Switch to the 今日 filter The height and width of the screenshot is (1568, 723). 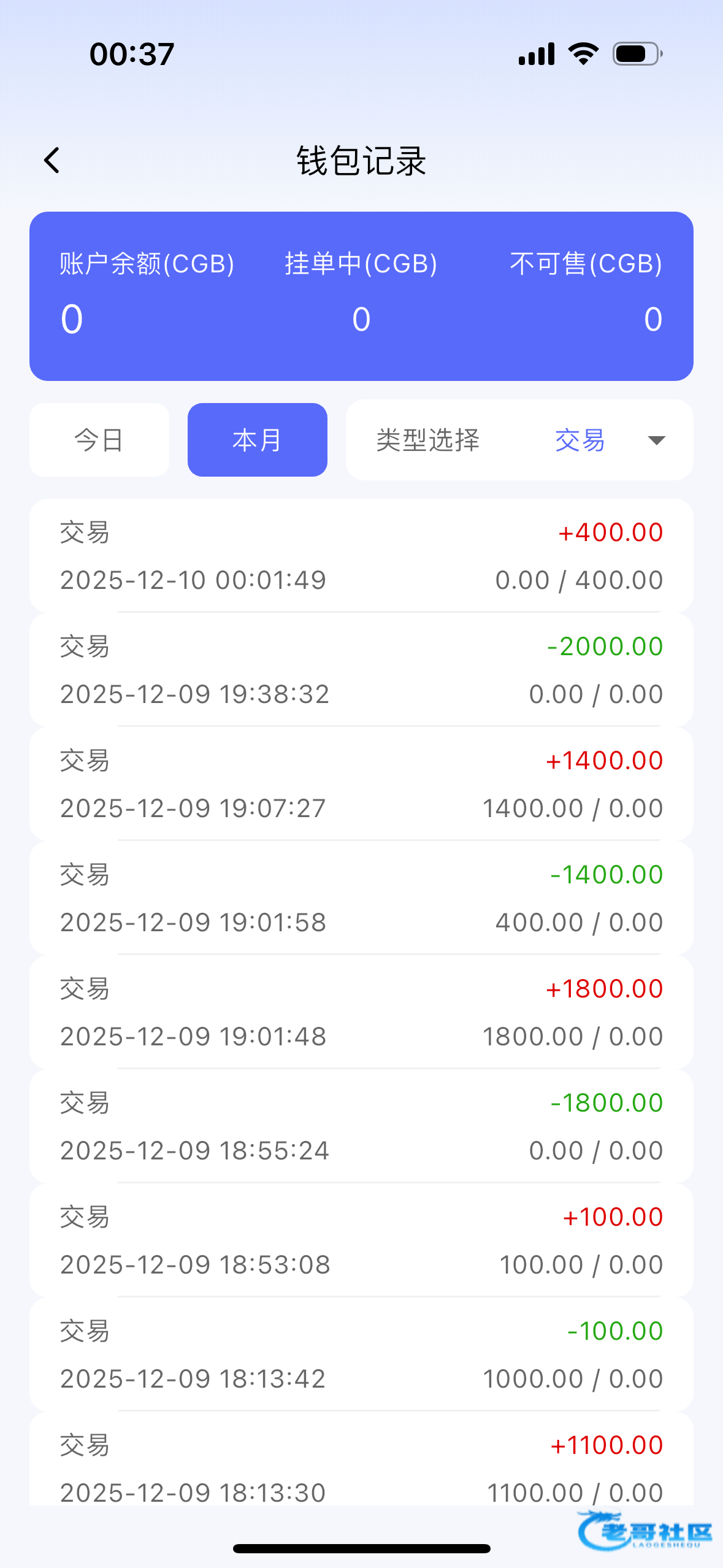coord(99,440)
